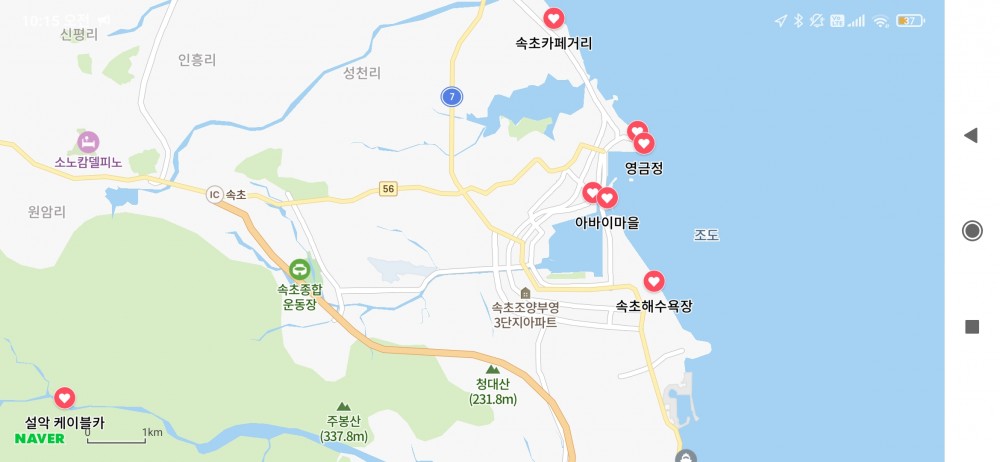
Task: Go to the home screen
Action: click(x=971, y=231)
